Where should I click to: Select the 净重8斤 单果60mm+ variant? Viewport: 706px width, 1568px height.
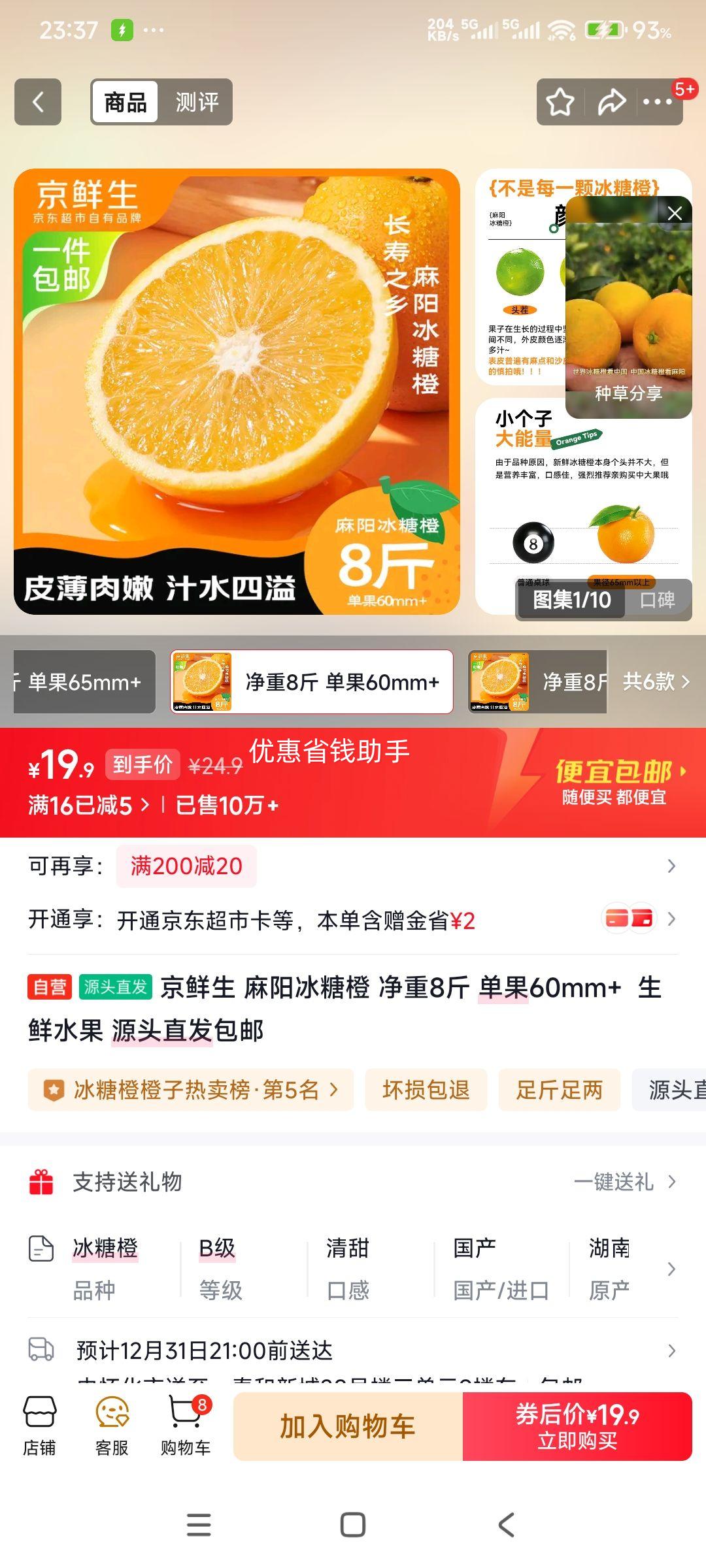(312, 681)
